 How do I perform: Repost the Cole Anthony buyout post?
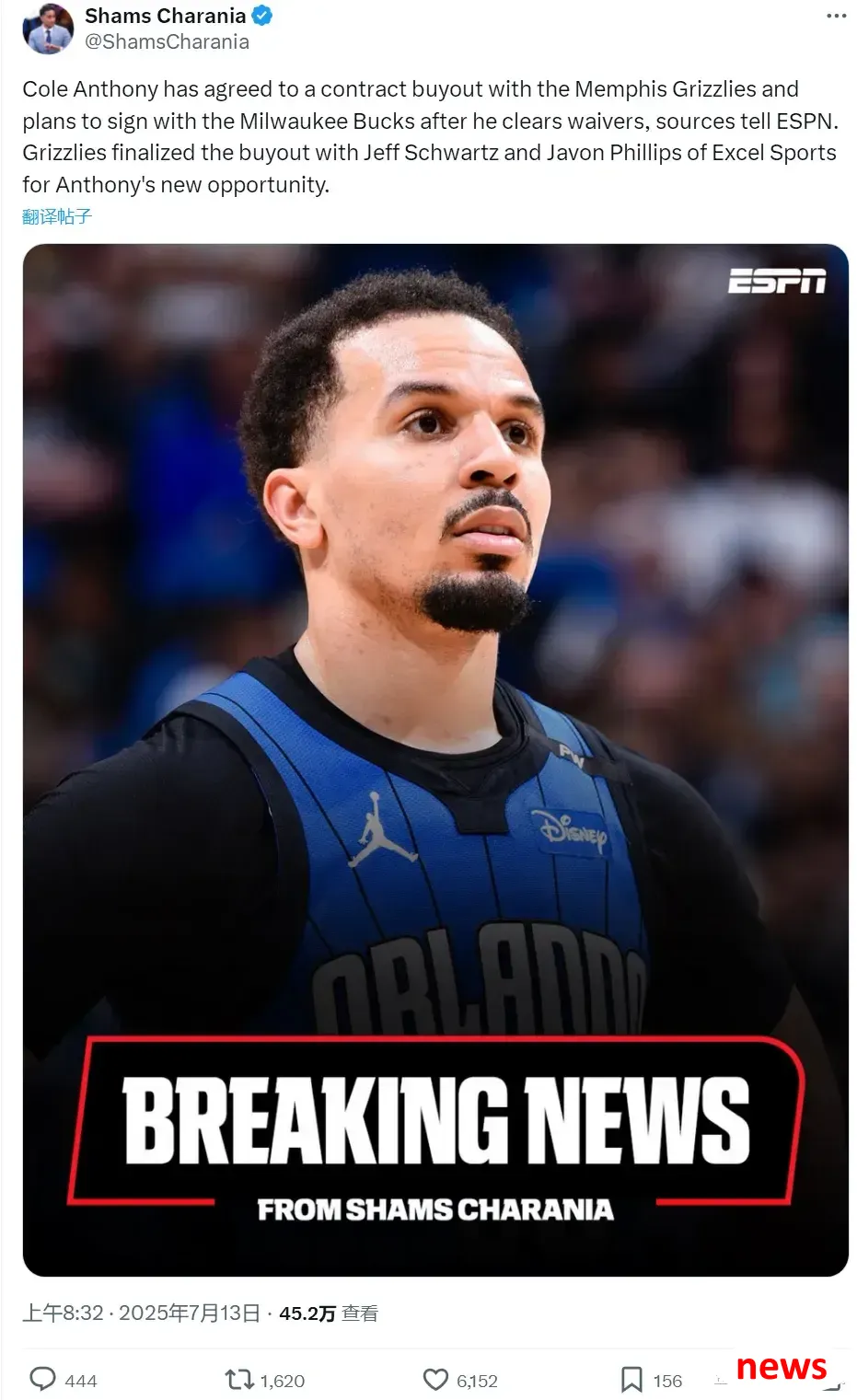point(240,1379)
